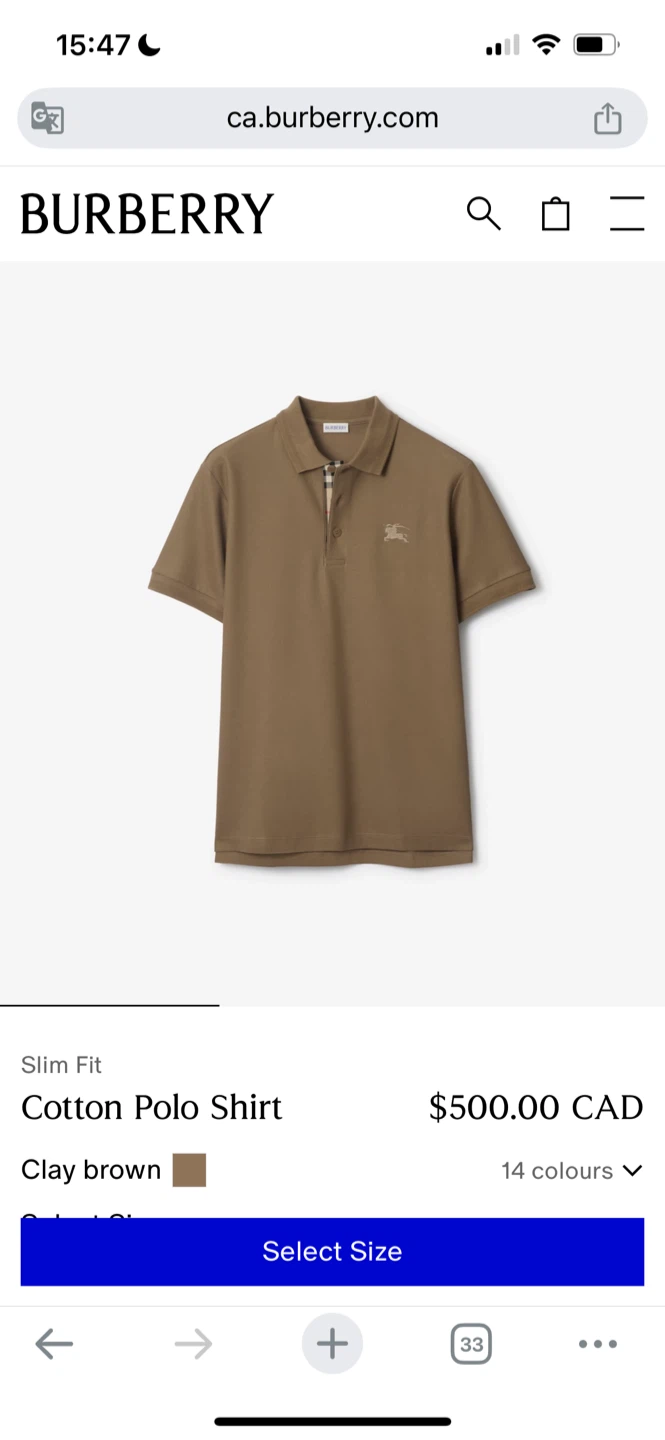
Task: Tap the ca.burberry.com address bar
Action: click(332, 118)
